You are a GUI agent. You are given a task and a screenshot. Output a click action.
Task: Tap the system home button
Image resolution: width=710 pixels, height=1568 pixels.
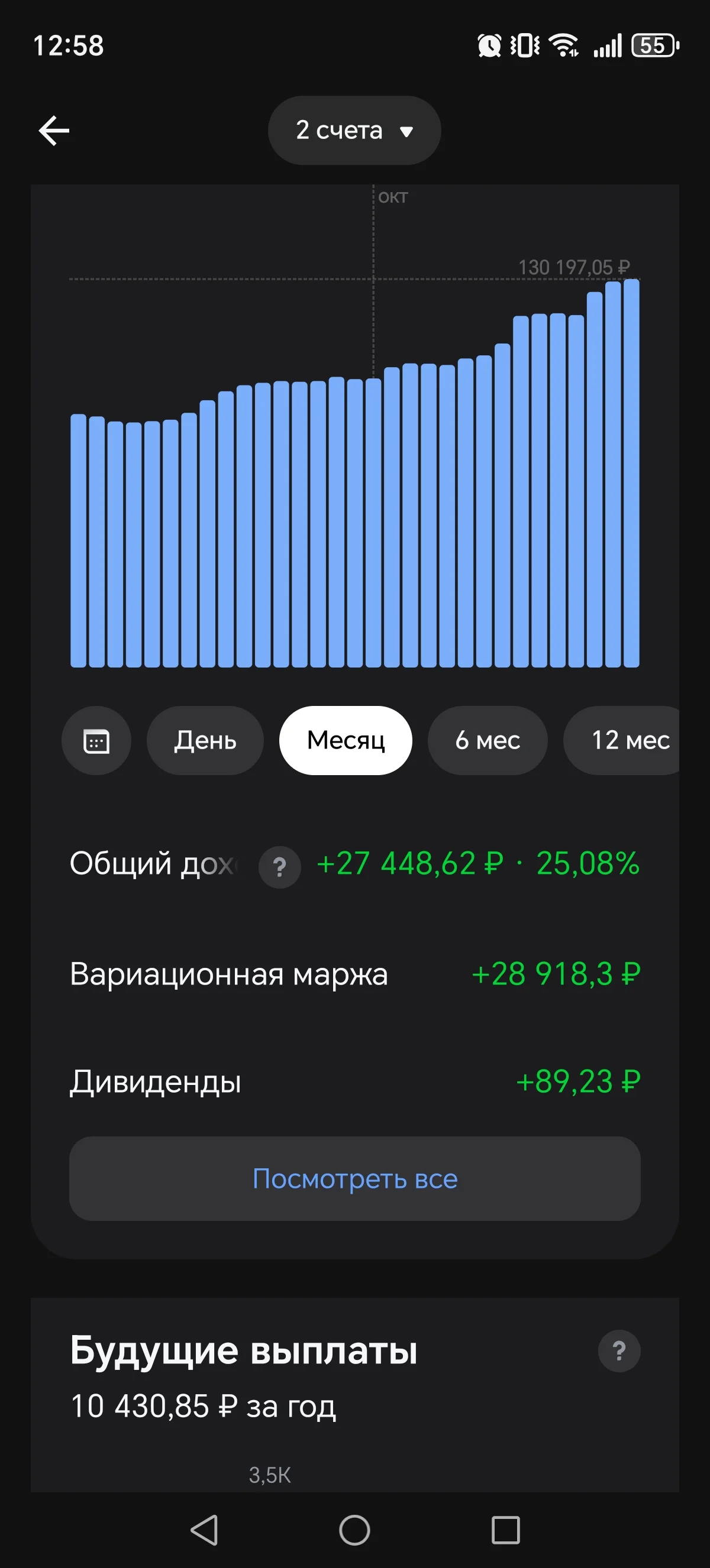354,1530
